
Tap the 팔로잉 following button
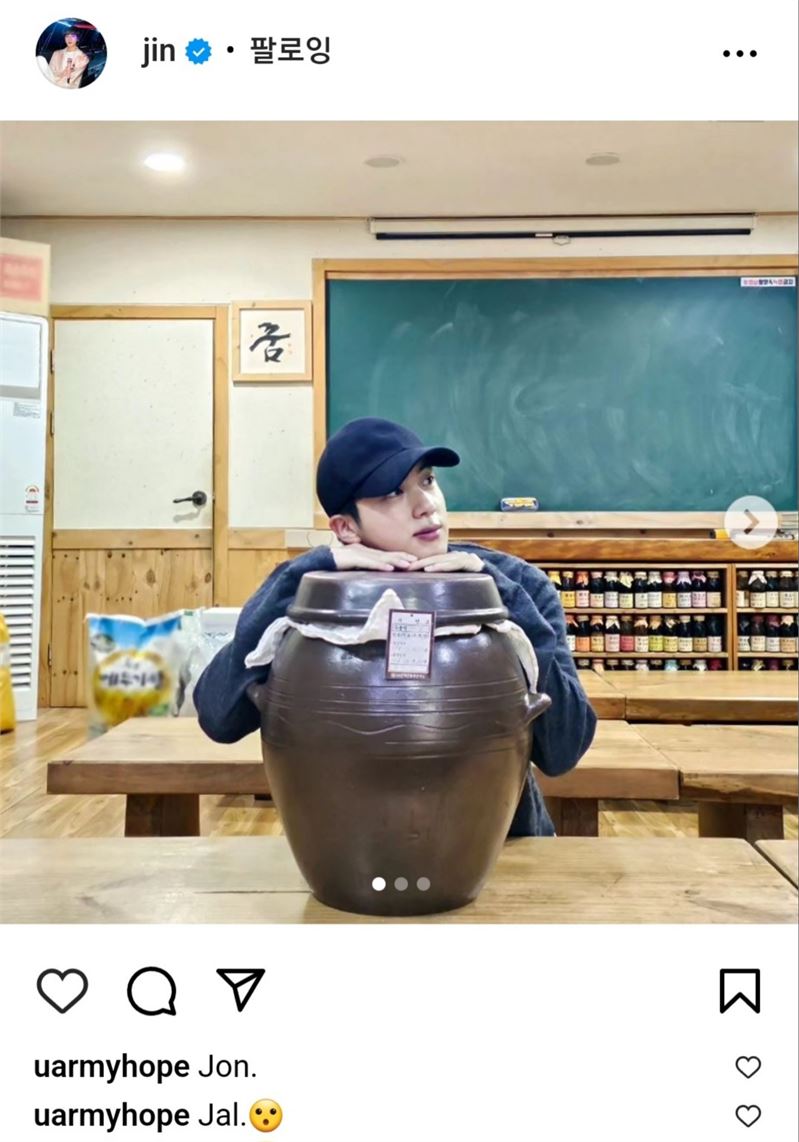point(289,51)
